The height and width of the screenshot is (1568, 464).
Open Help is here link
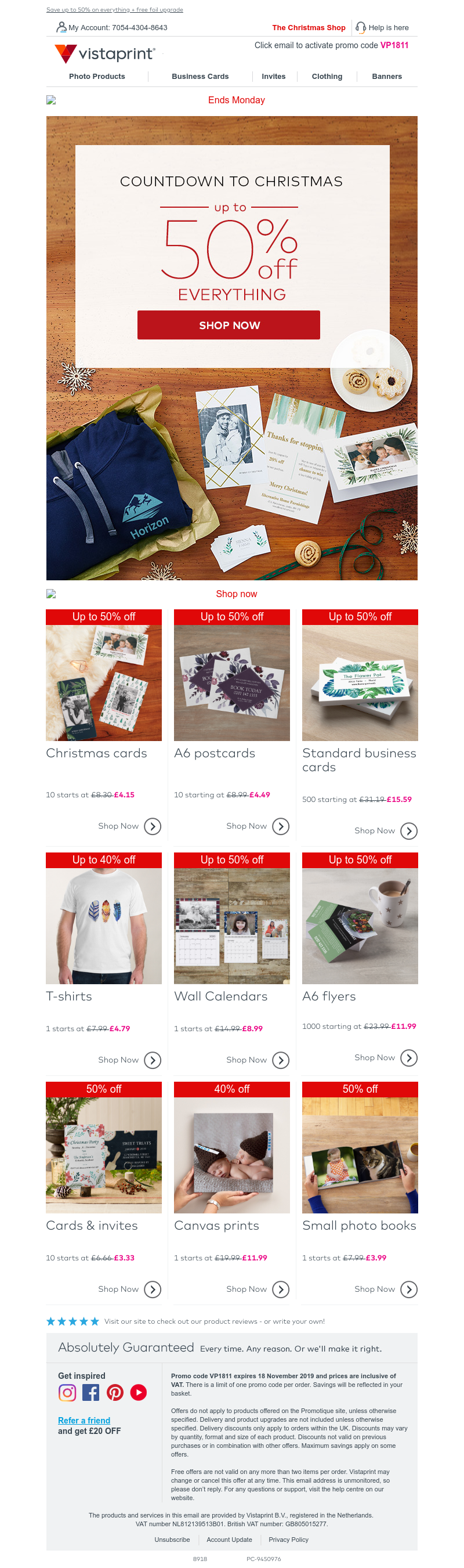[388, 28]
